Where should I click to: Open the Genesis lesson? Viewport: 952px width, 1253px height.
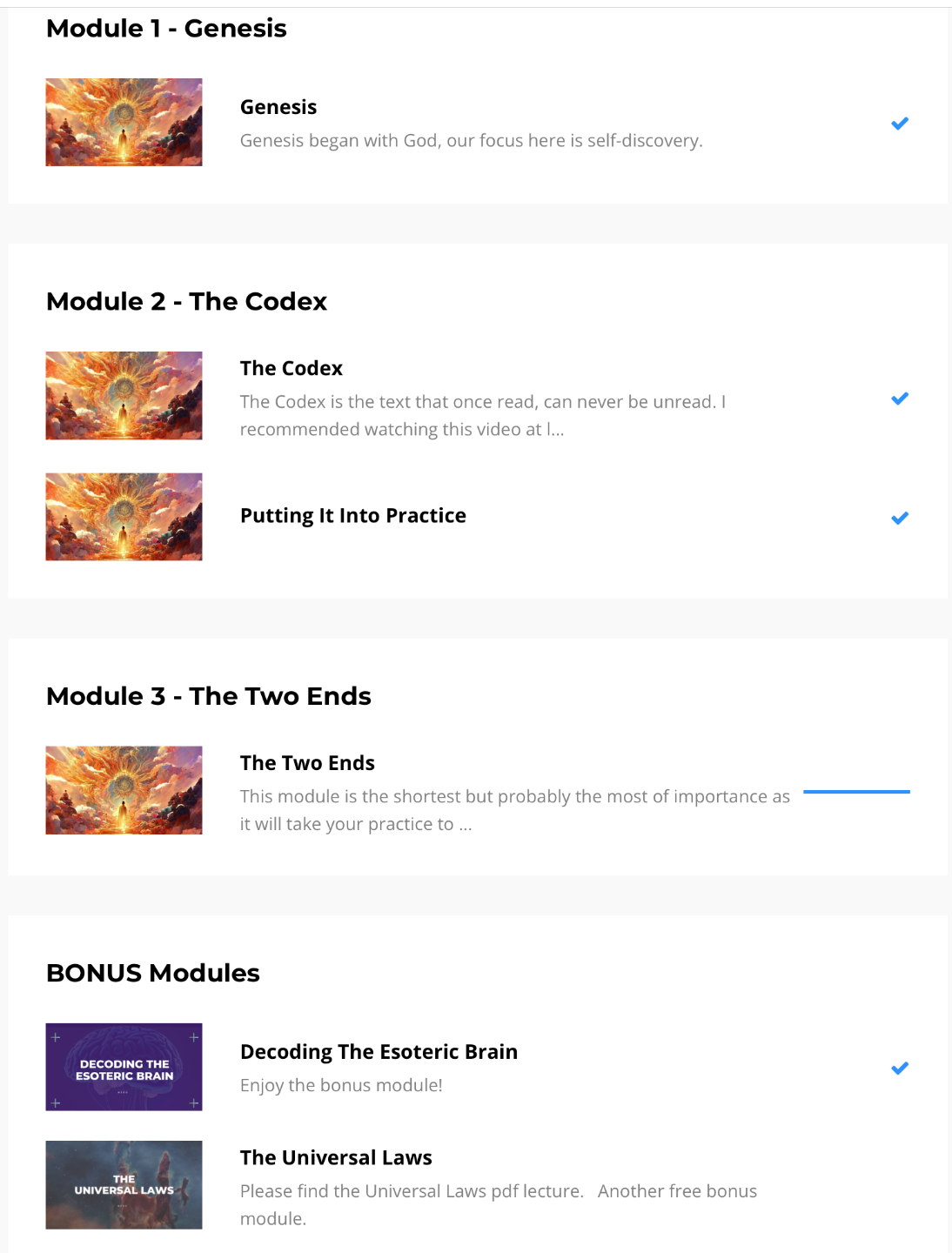pyautogui.click(x=278, y=108)
